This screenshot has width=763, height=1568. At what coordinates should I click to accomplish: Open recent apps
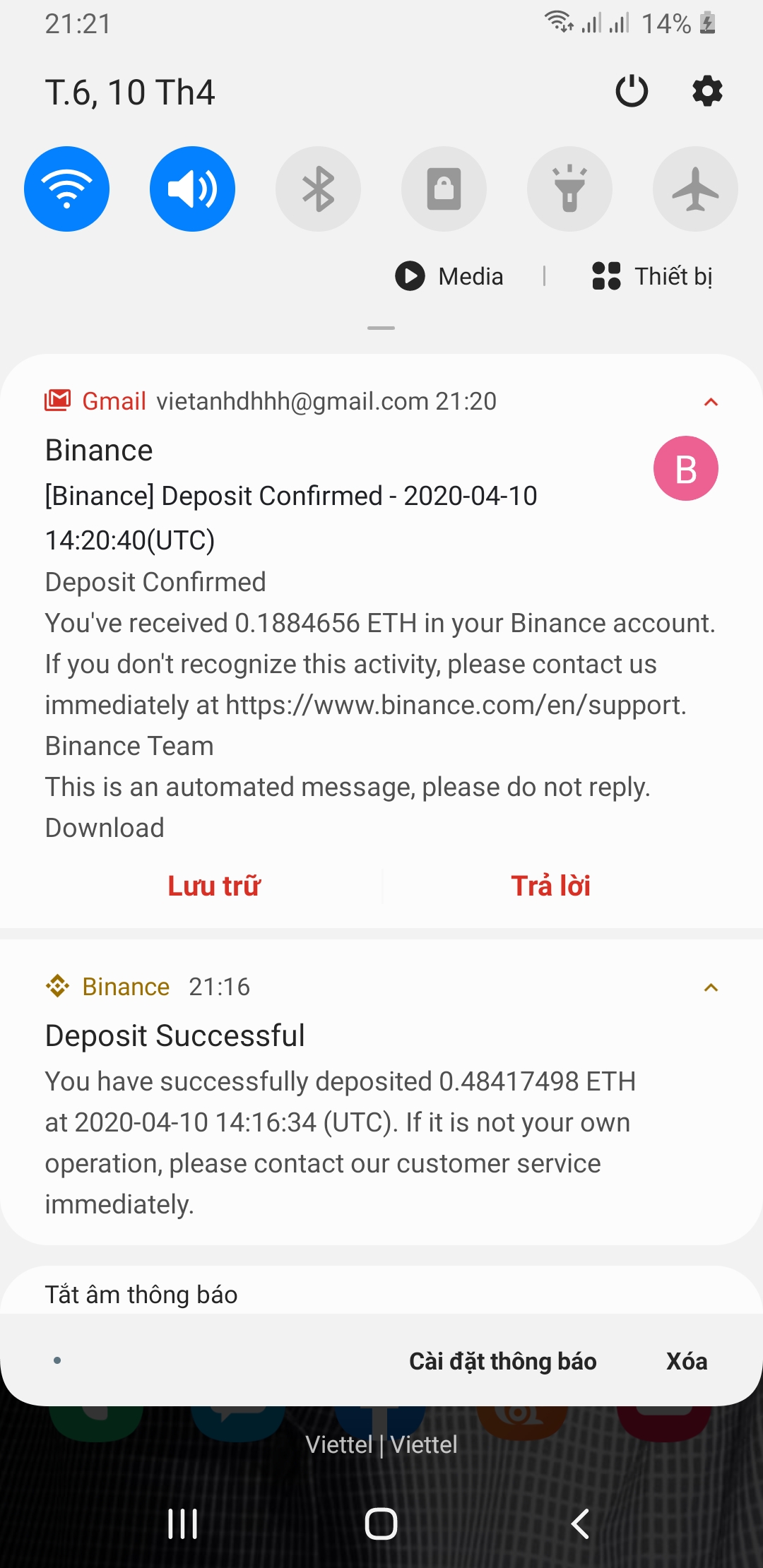[182, 1524]
